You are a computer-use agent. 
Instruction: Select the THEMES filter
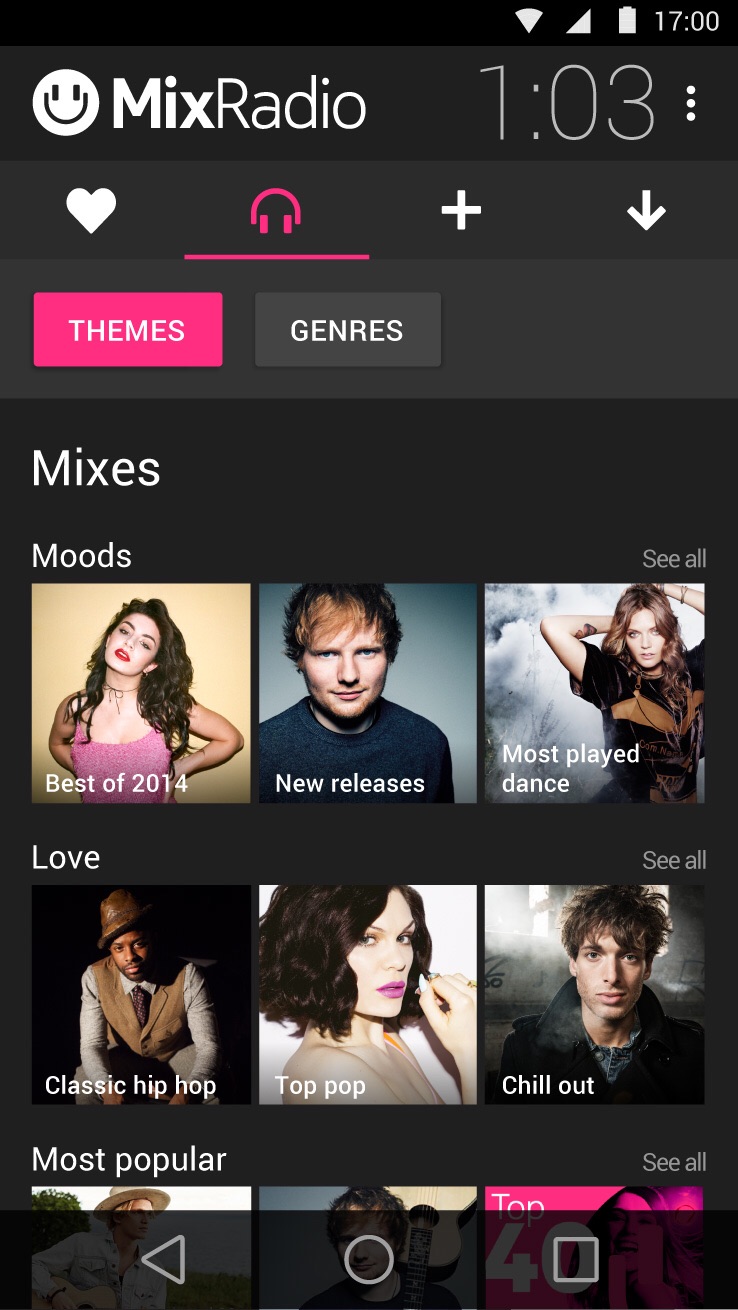click(x=127, y=330)
